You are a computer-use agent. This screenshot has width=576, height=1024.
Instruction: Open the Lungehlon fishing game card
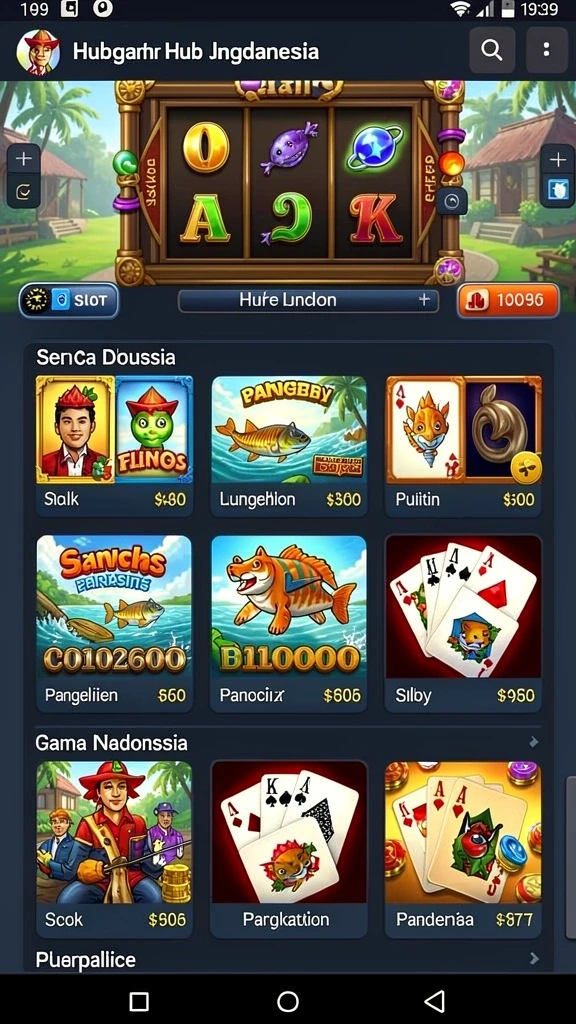click(289, 446)
